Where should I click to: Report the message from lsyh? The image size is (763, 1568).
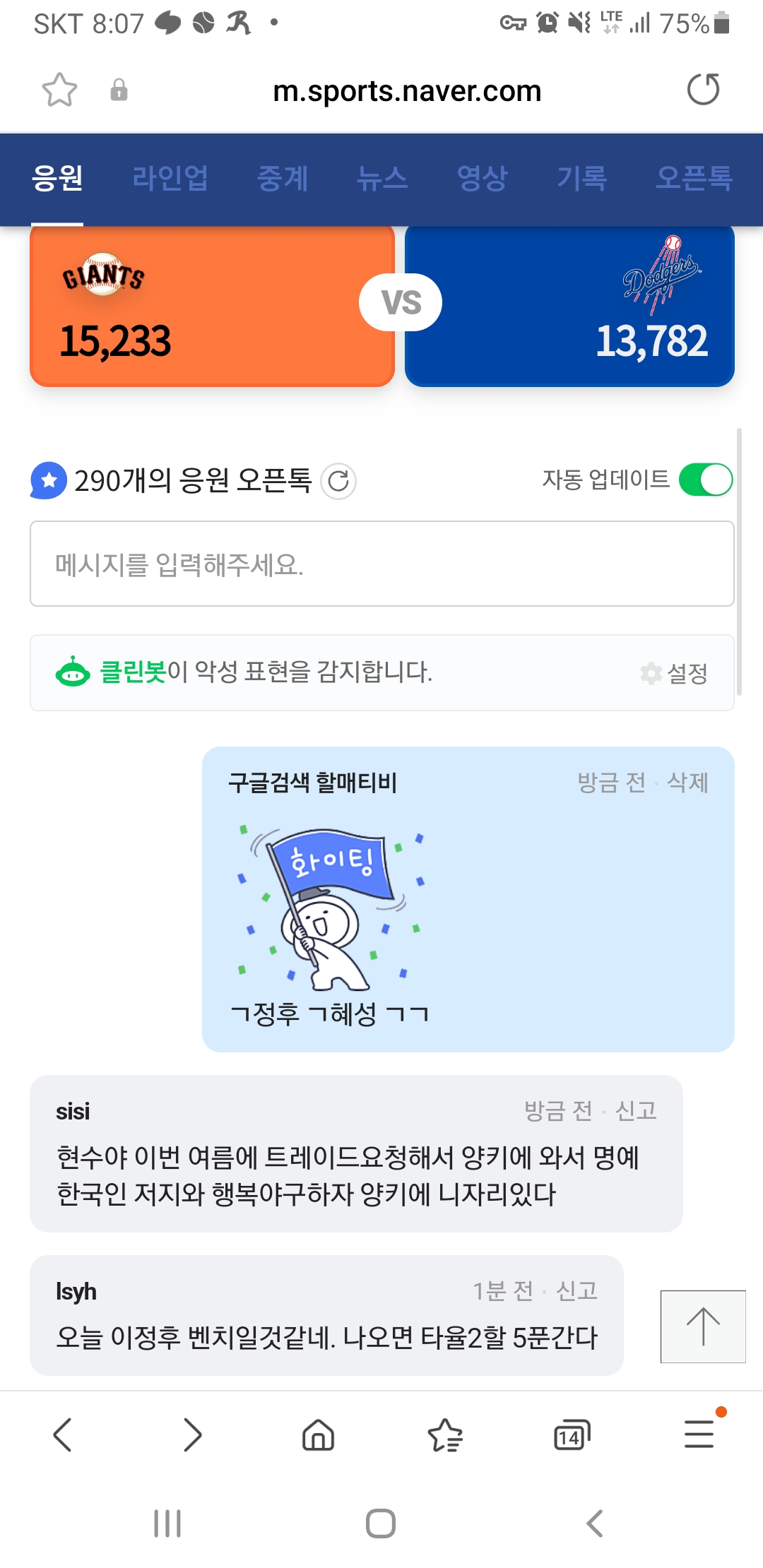click(576, 1291)
